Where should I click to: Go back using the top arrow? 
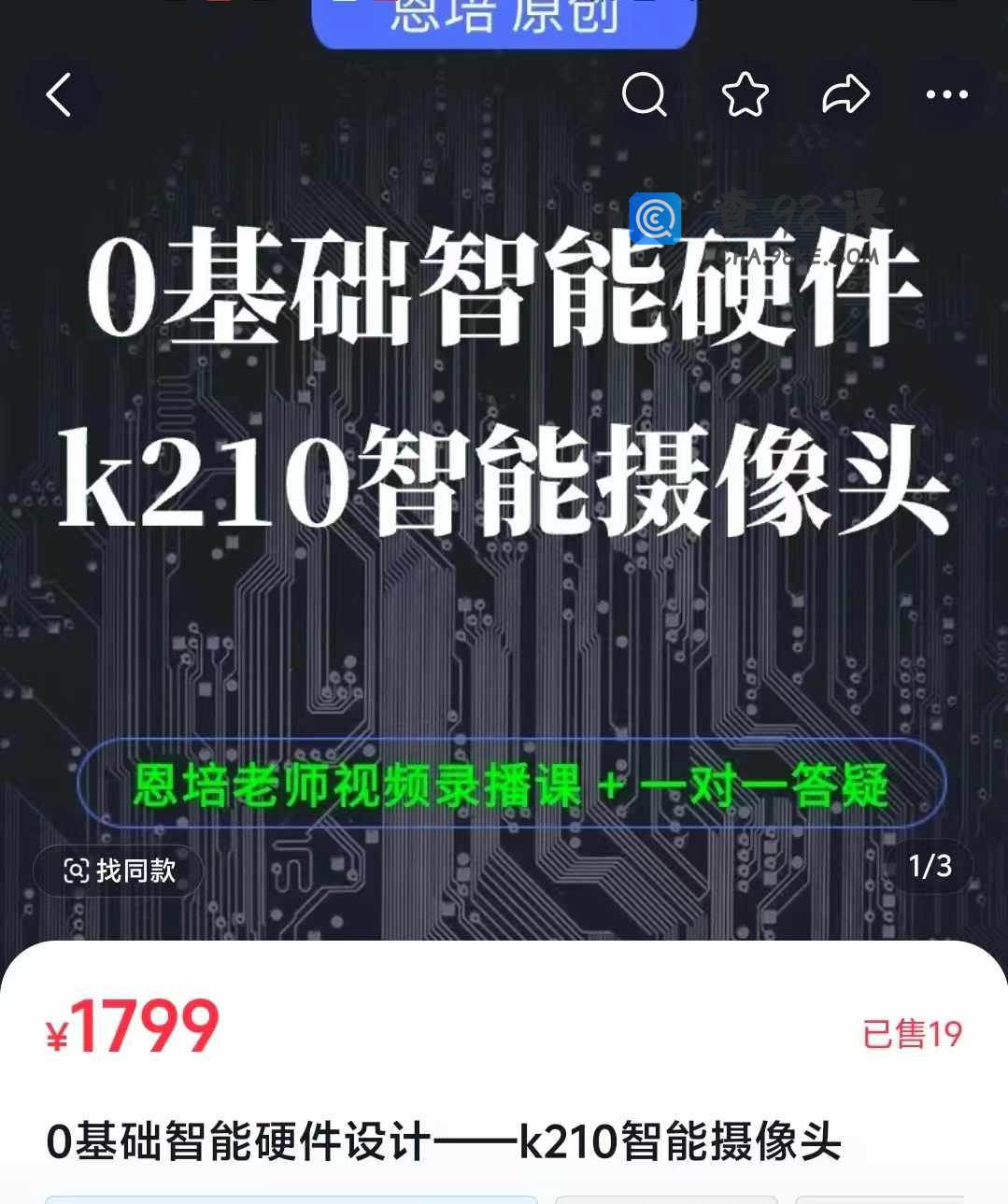59,94
